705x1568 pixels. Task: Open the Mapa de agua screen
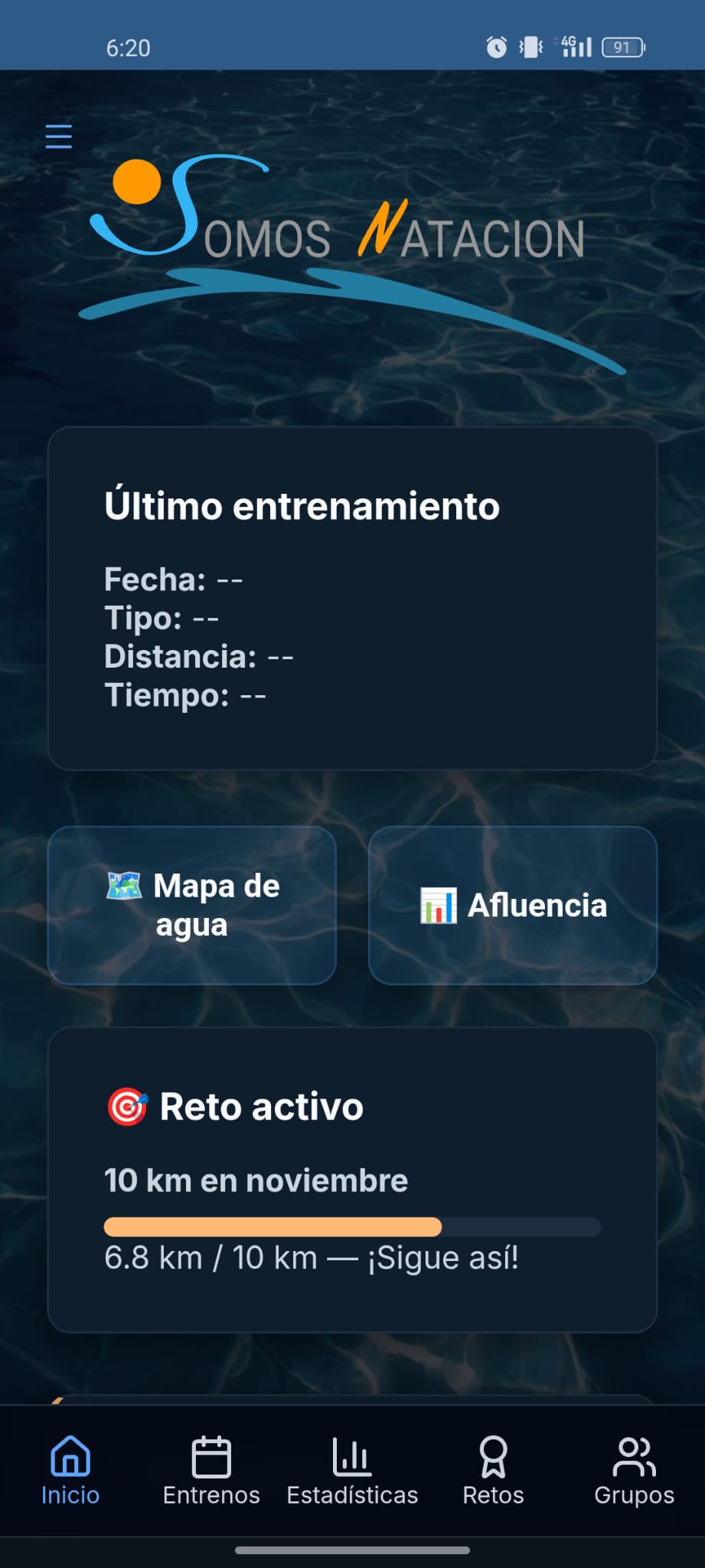191,905
